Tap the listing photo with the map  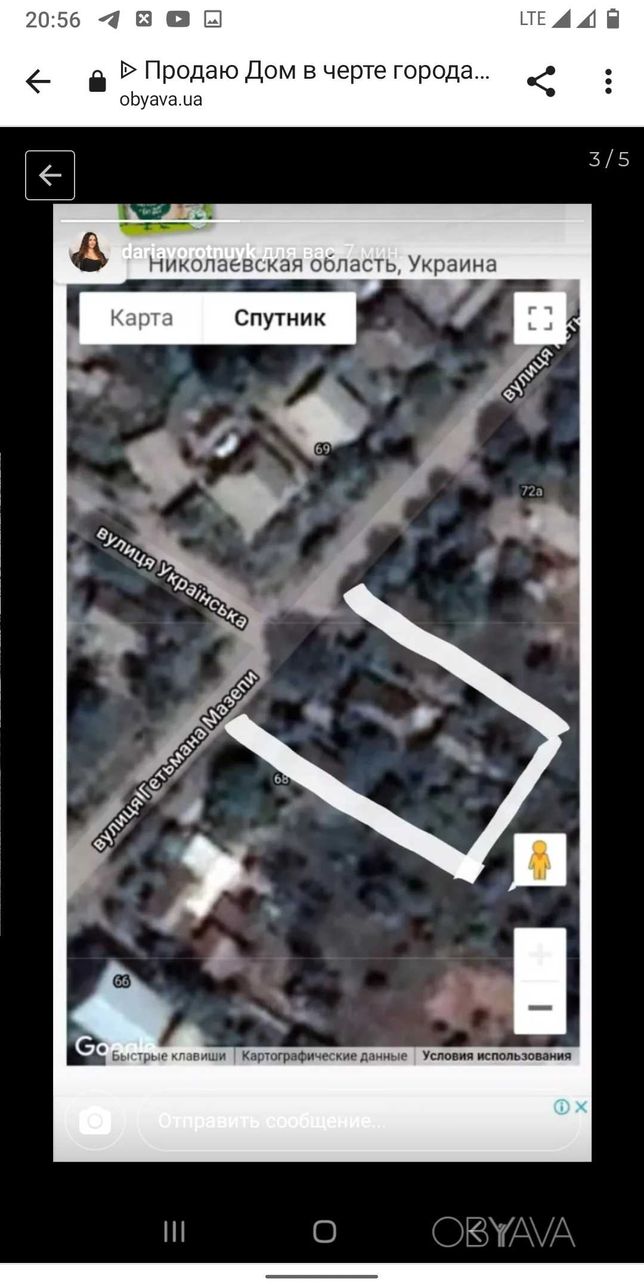coord(322,682)
